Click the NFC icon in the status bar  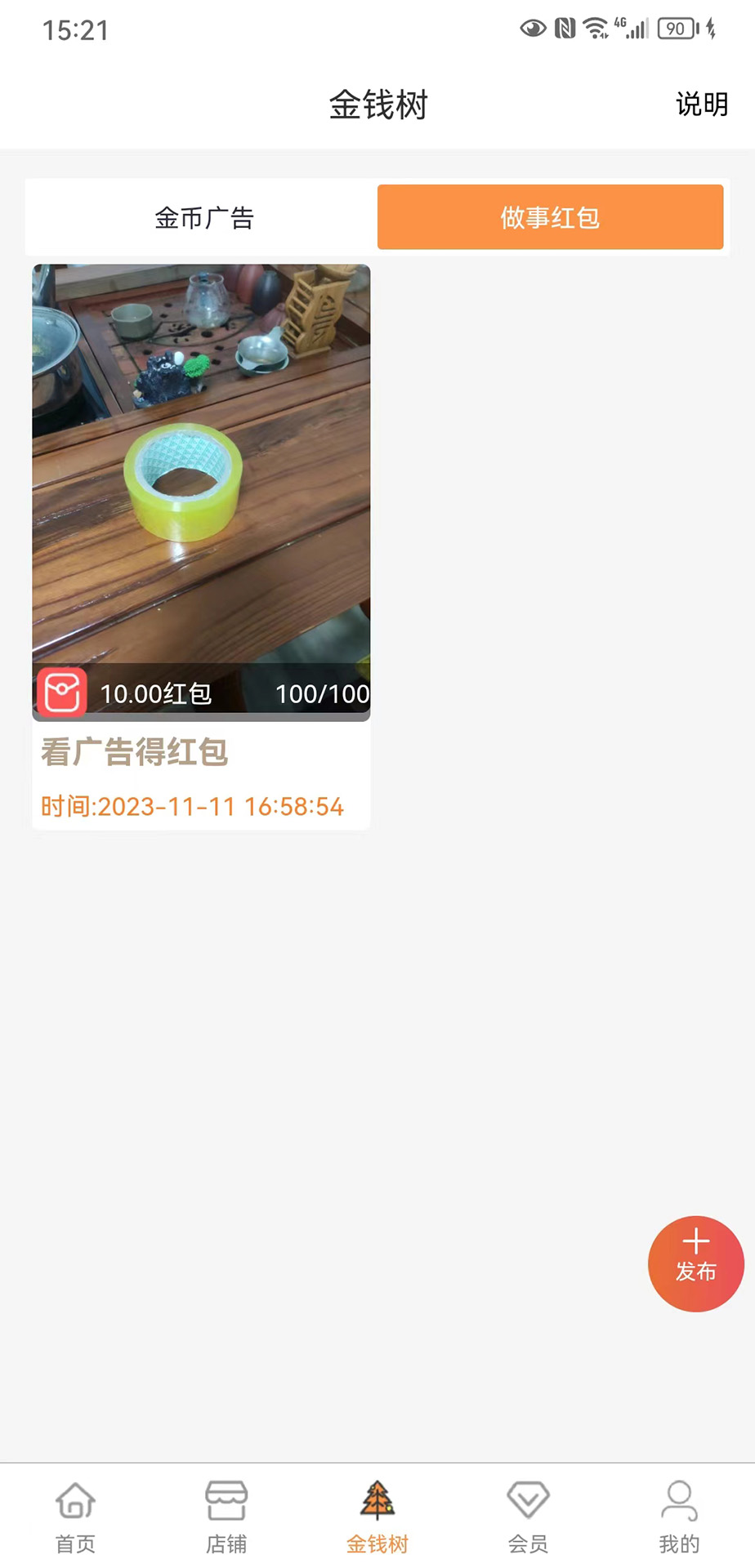coord(564,25)
